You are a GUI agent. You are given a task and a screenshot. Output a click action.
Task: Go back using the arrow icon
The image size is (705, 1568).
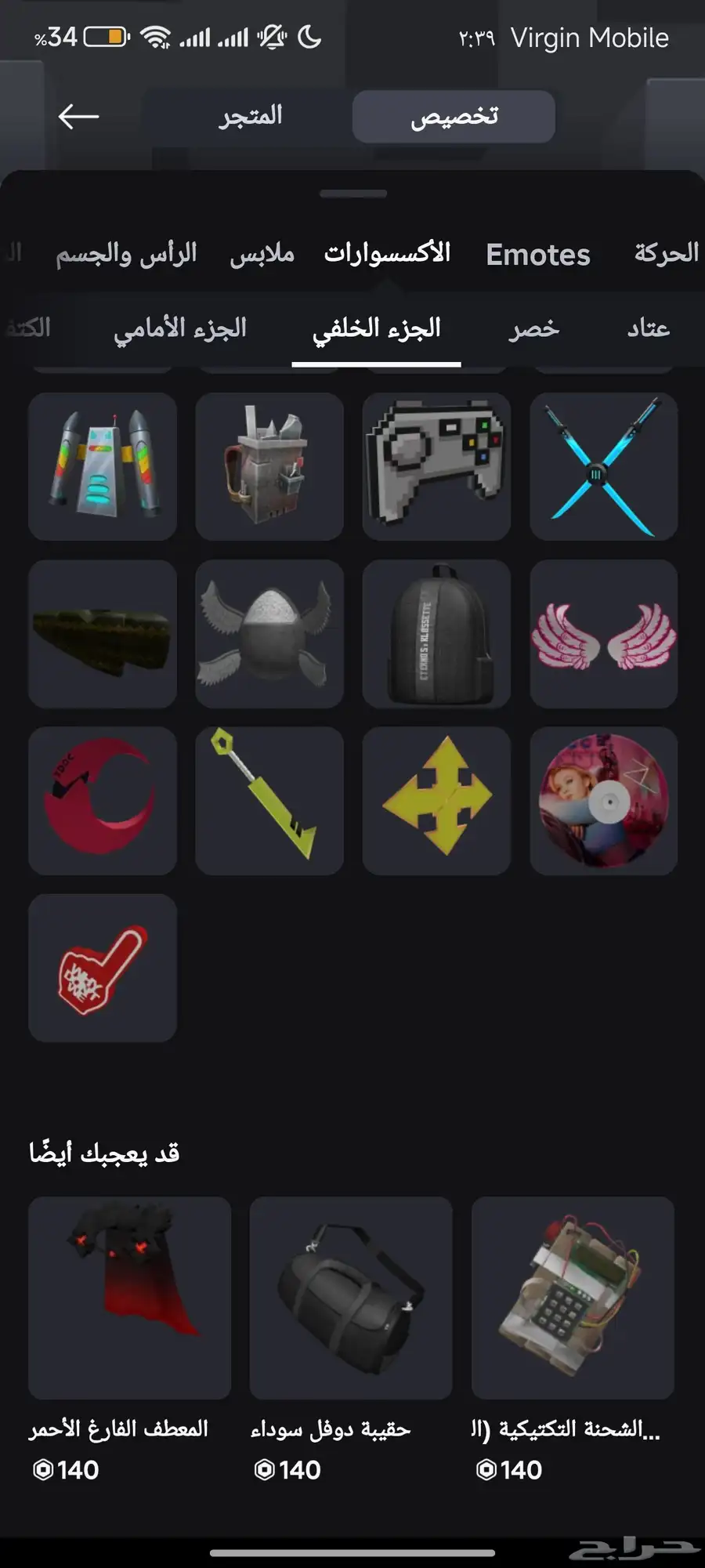click(78, 117)
